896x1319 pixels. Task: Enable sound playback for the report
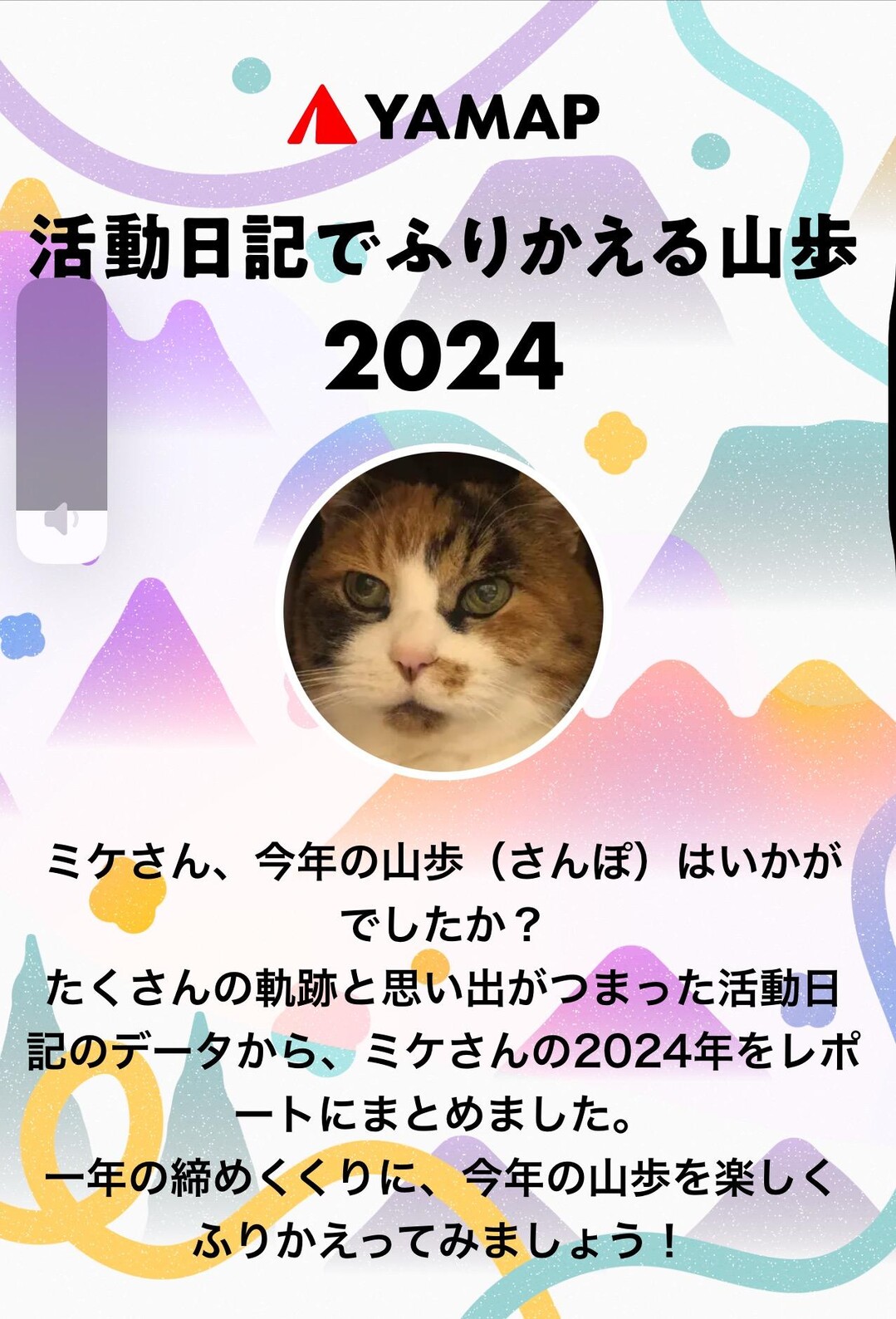pos(60,519)
